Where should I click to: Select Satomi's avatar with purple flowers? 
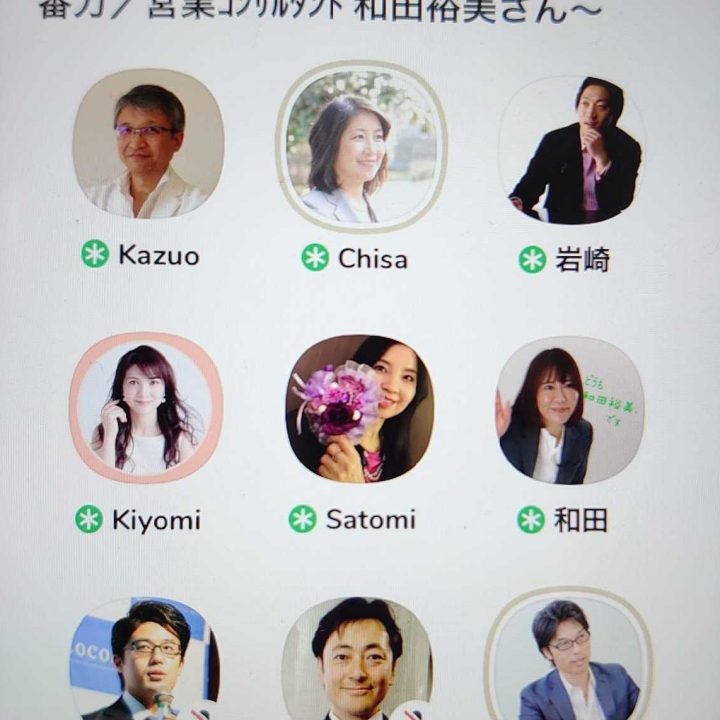360,408
